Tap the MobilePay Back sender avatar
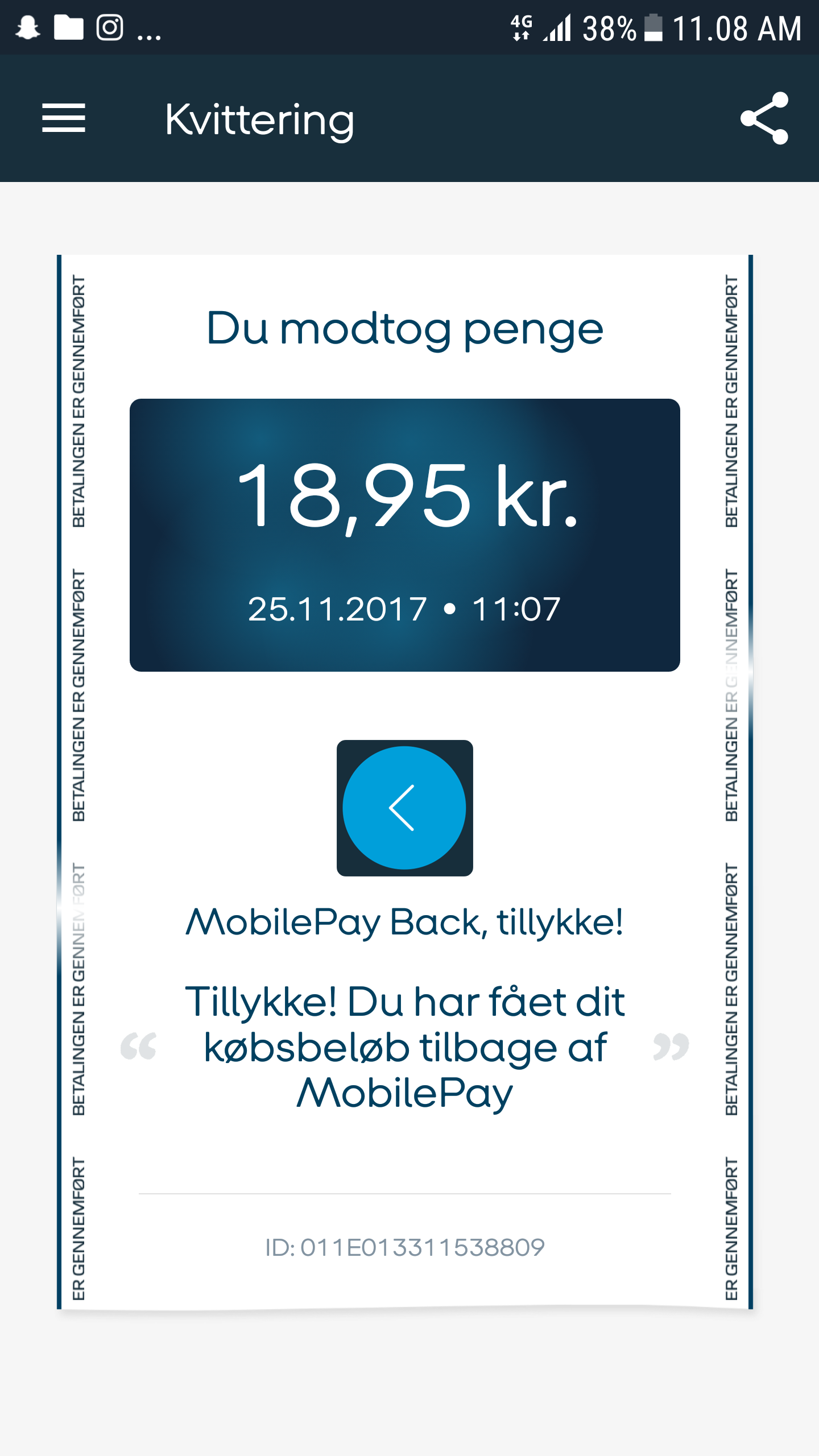 (404, 808)
